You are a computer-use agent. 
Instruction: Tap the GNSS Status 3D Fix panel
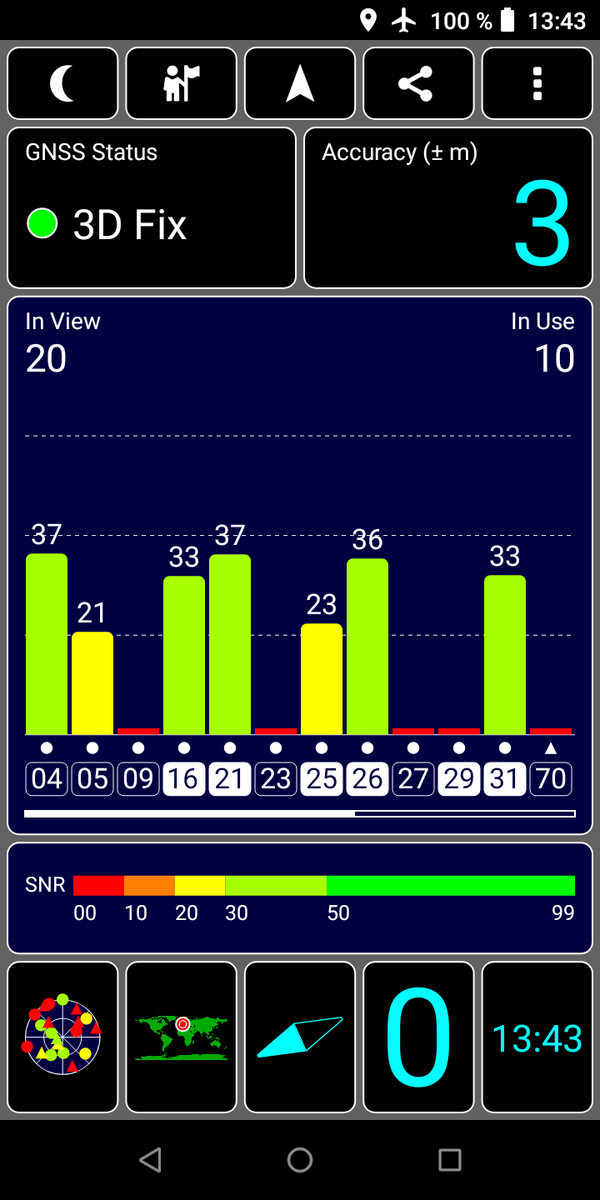click(x=152, y=208)
